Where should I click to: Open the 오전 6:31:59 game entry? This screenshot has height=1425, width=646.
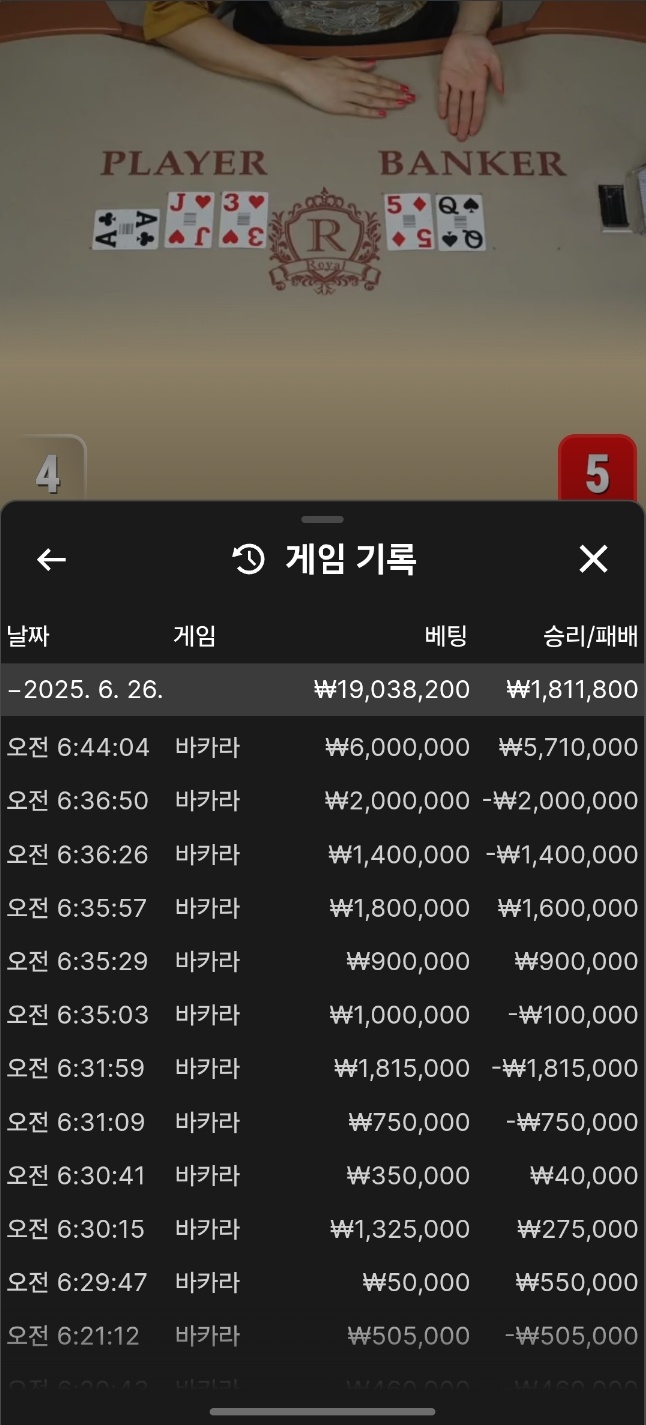tap(322, 1068)
